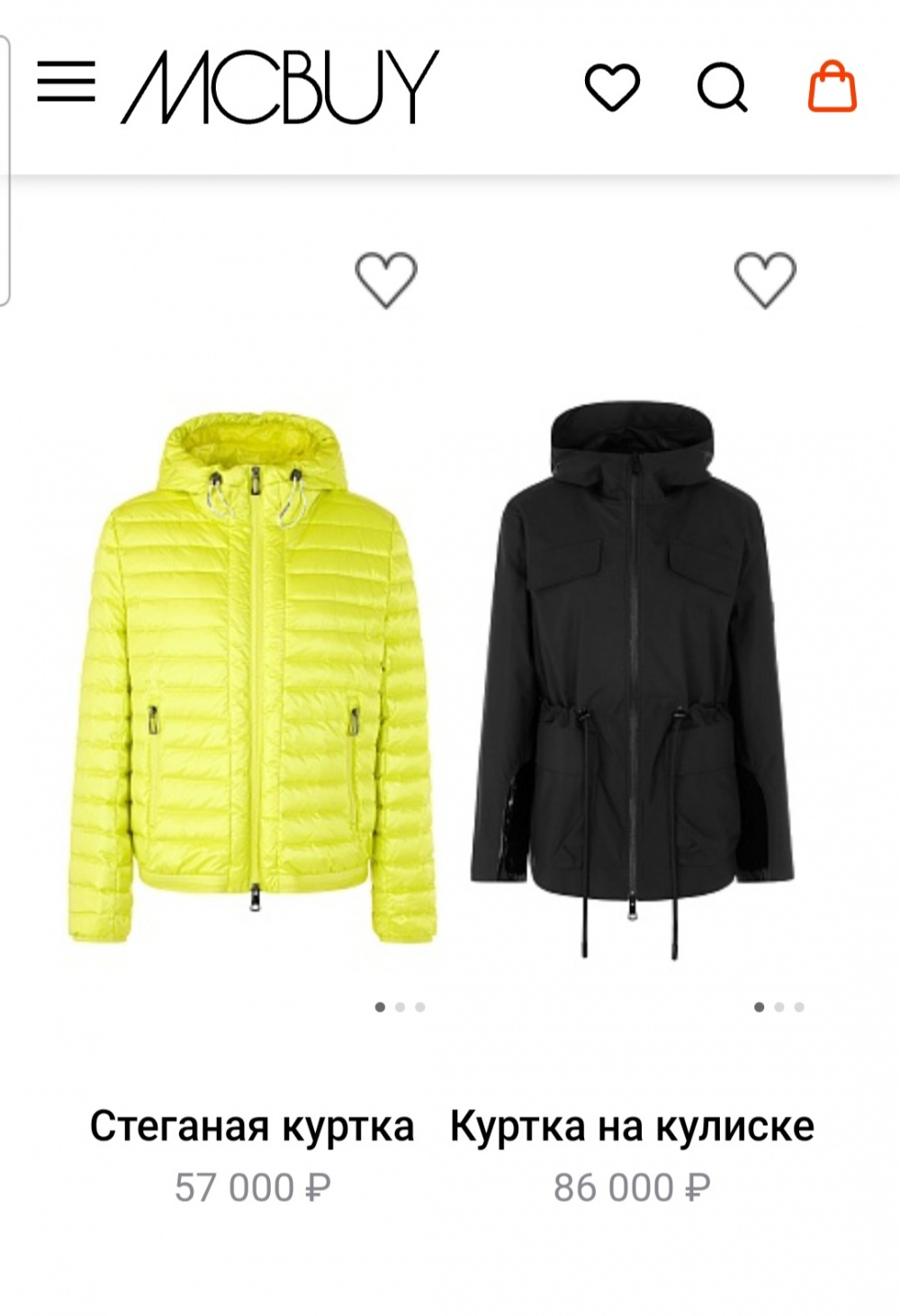The image size is (900, 1316).
Task: Open the shopping bag cart
Action: pos(832,86)
